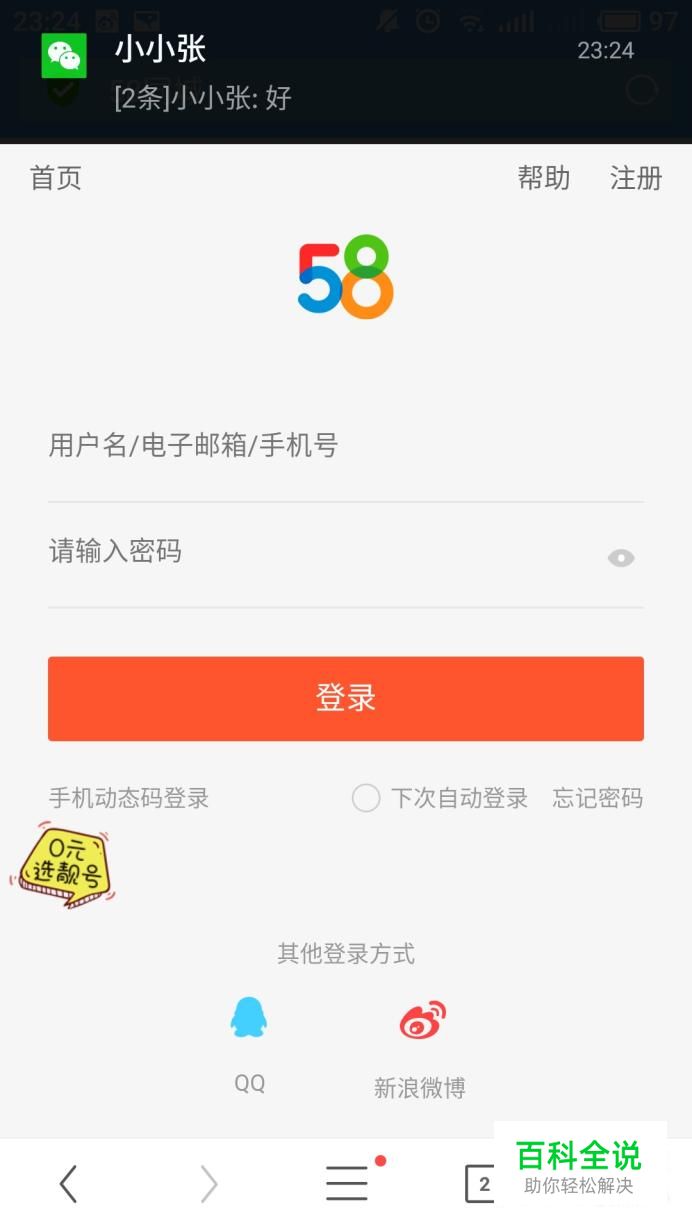
Task: Switch to 手机动态码登录
Action: click(129, 798)
